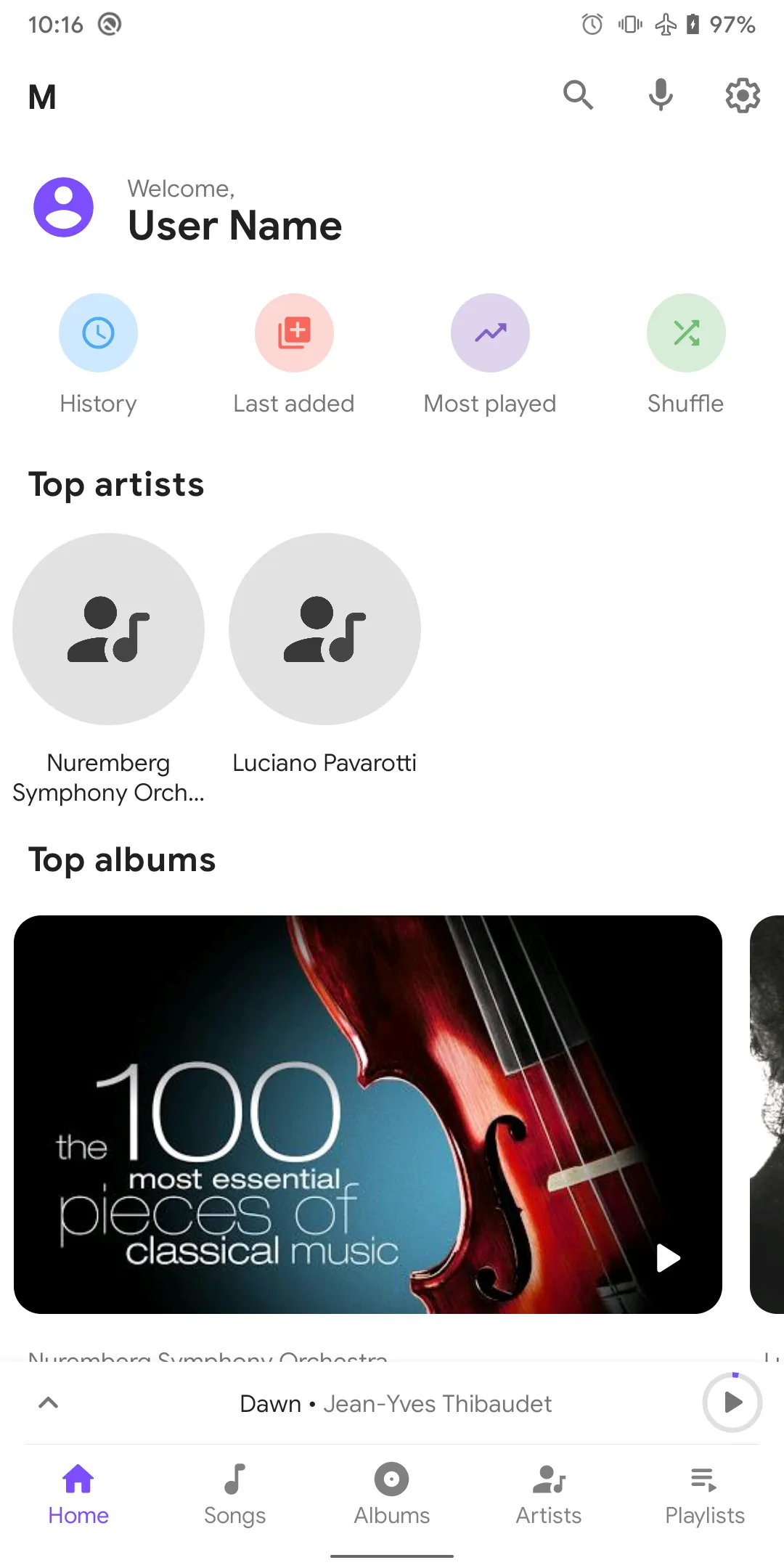Open the user profile avatar
The height and width of the screenshot is (1568, 784).
point(64,207)
